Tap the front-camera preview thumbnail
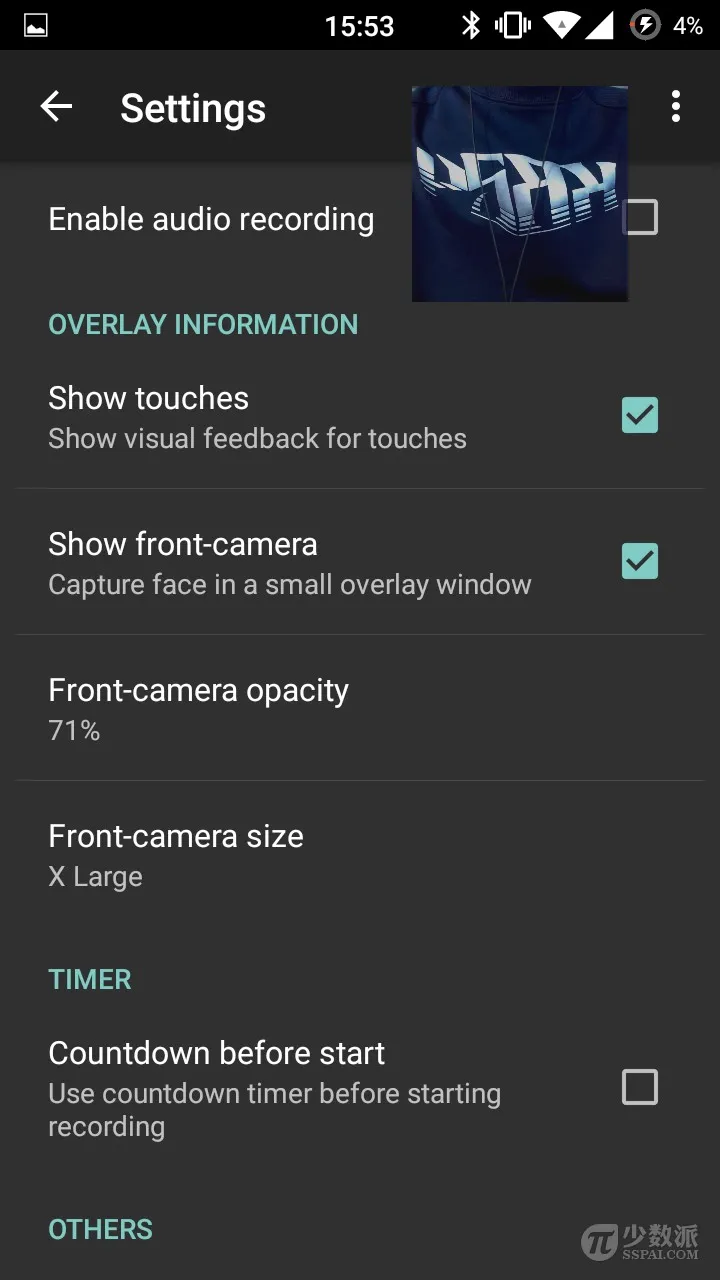 [519, 193]
